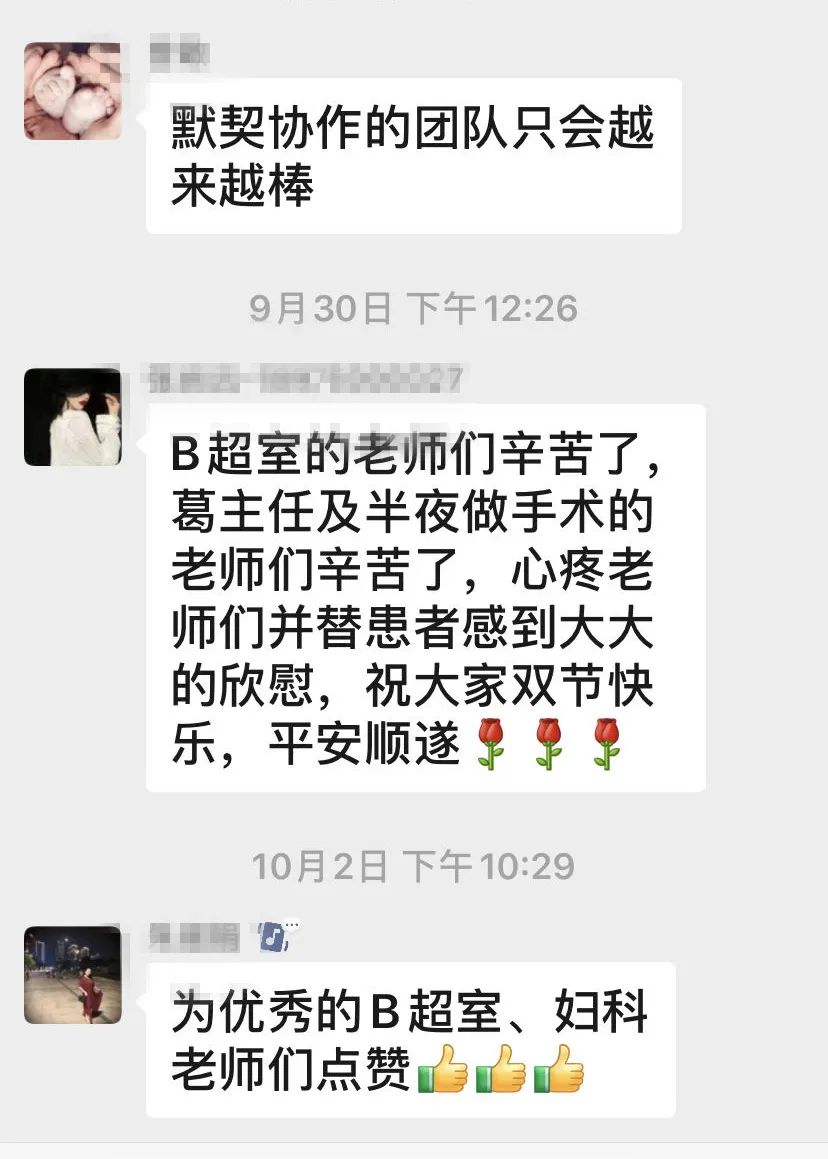Open avatar of sender of 默契协作的团队 message
The image size is (828, 1159).
(x=73, y=91)
